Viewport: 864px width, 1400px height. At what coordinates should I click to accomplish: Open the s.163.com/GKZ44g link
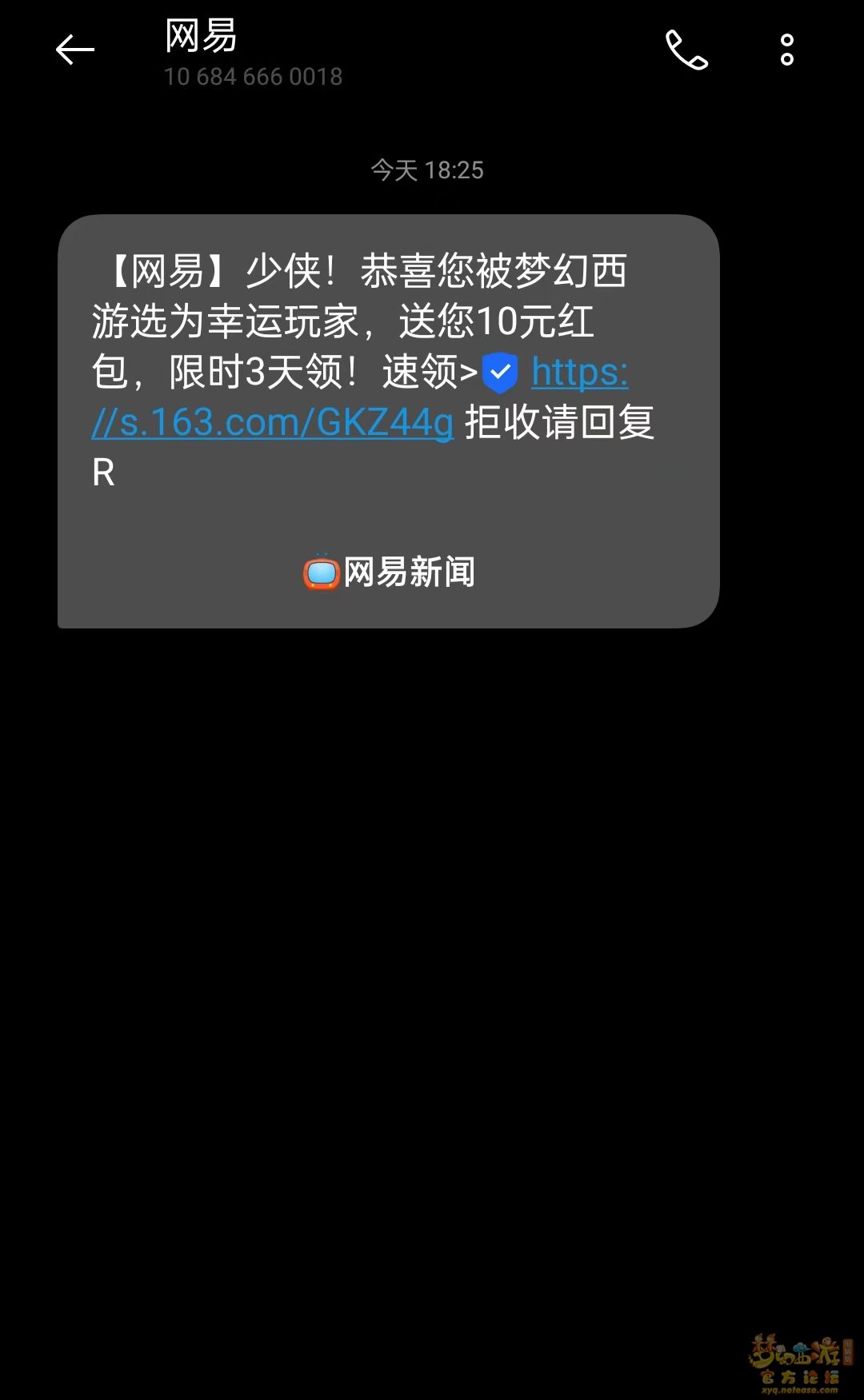[x=272, y=422]
